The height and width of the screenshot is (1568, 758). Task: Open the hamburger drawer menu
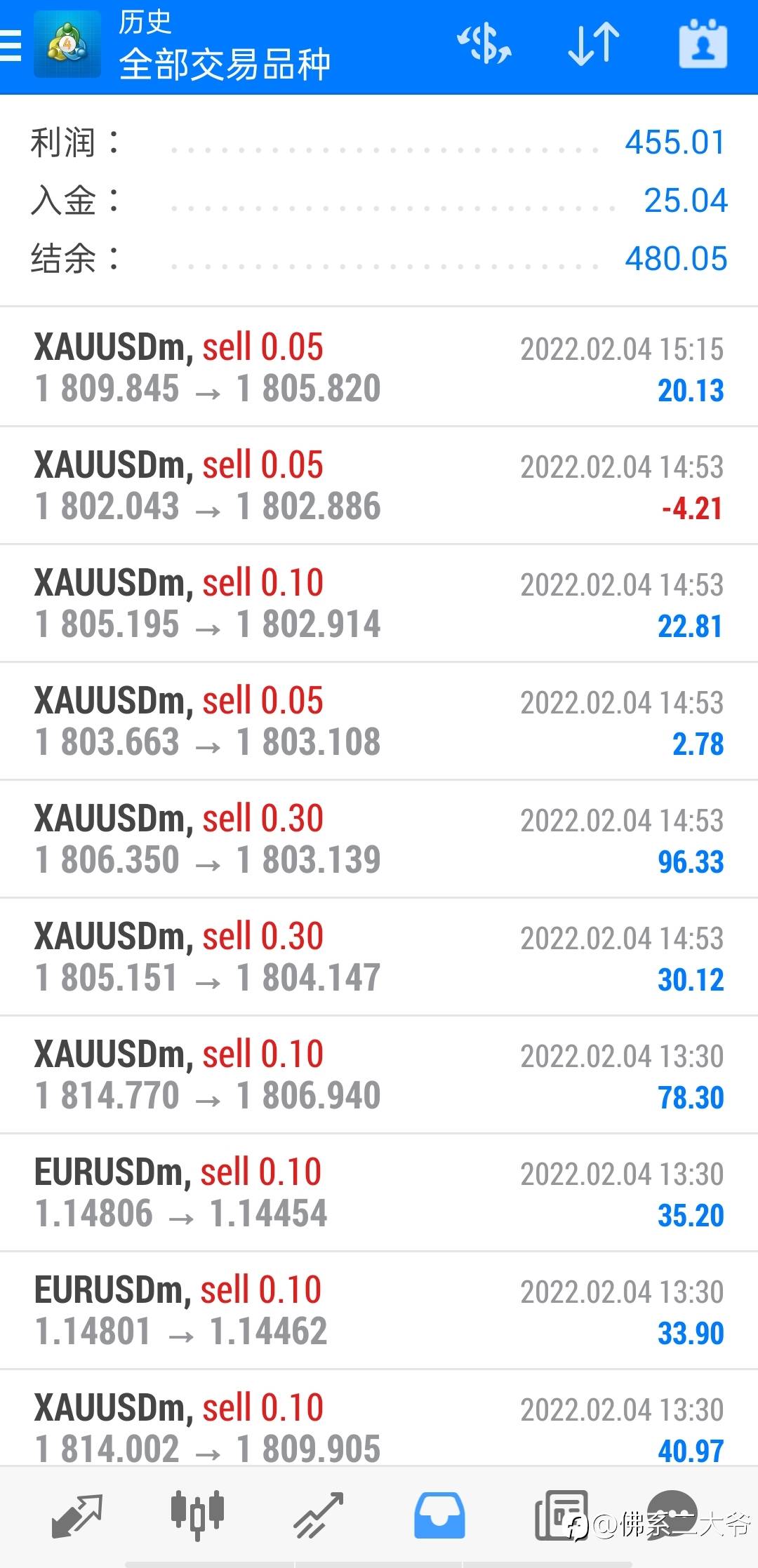click(11, 46)
